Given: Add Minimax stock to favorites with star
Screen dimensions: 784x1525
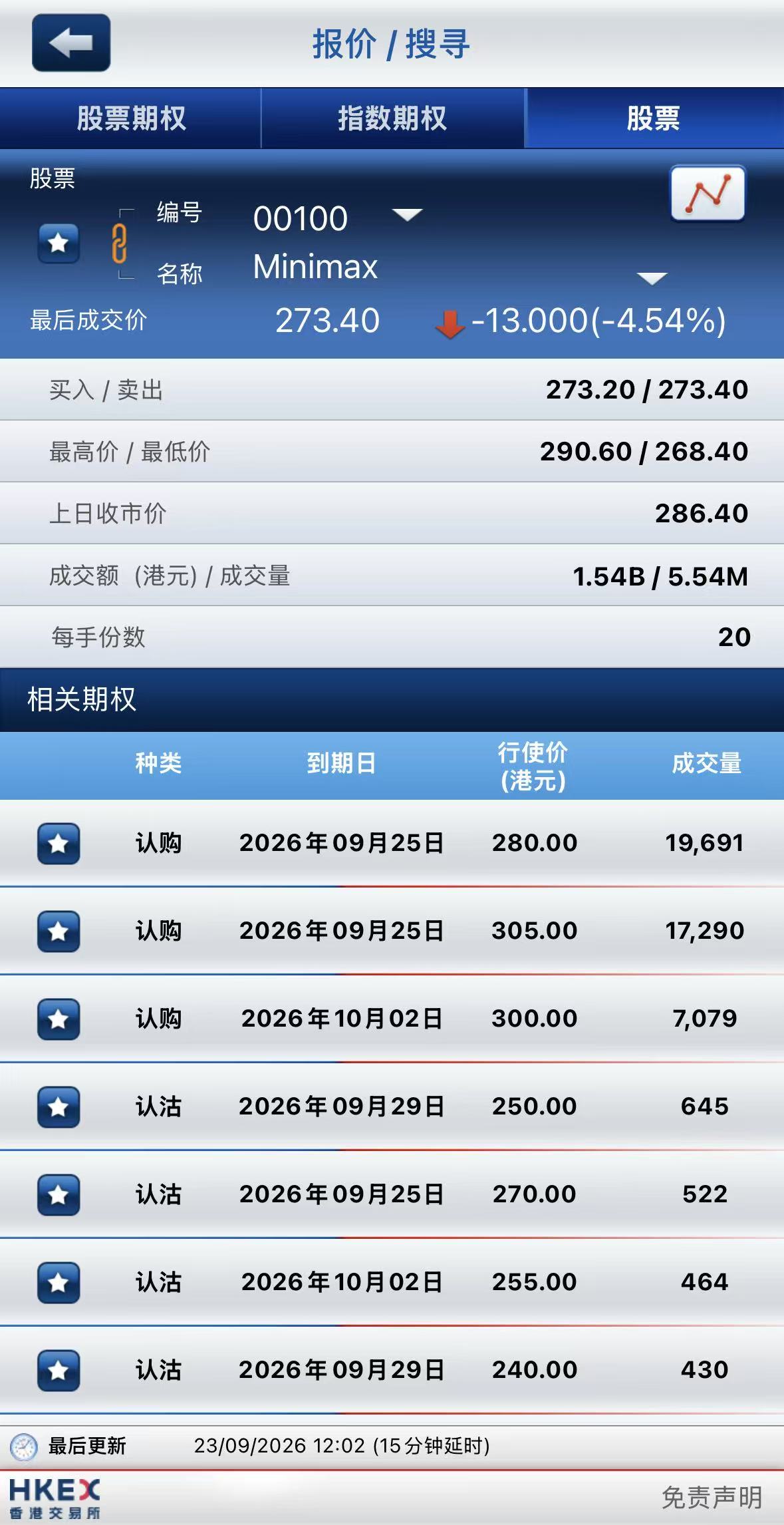Looking at the screenshot, I should pyautogui.click(x=59, y=243).
